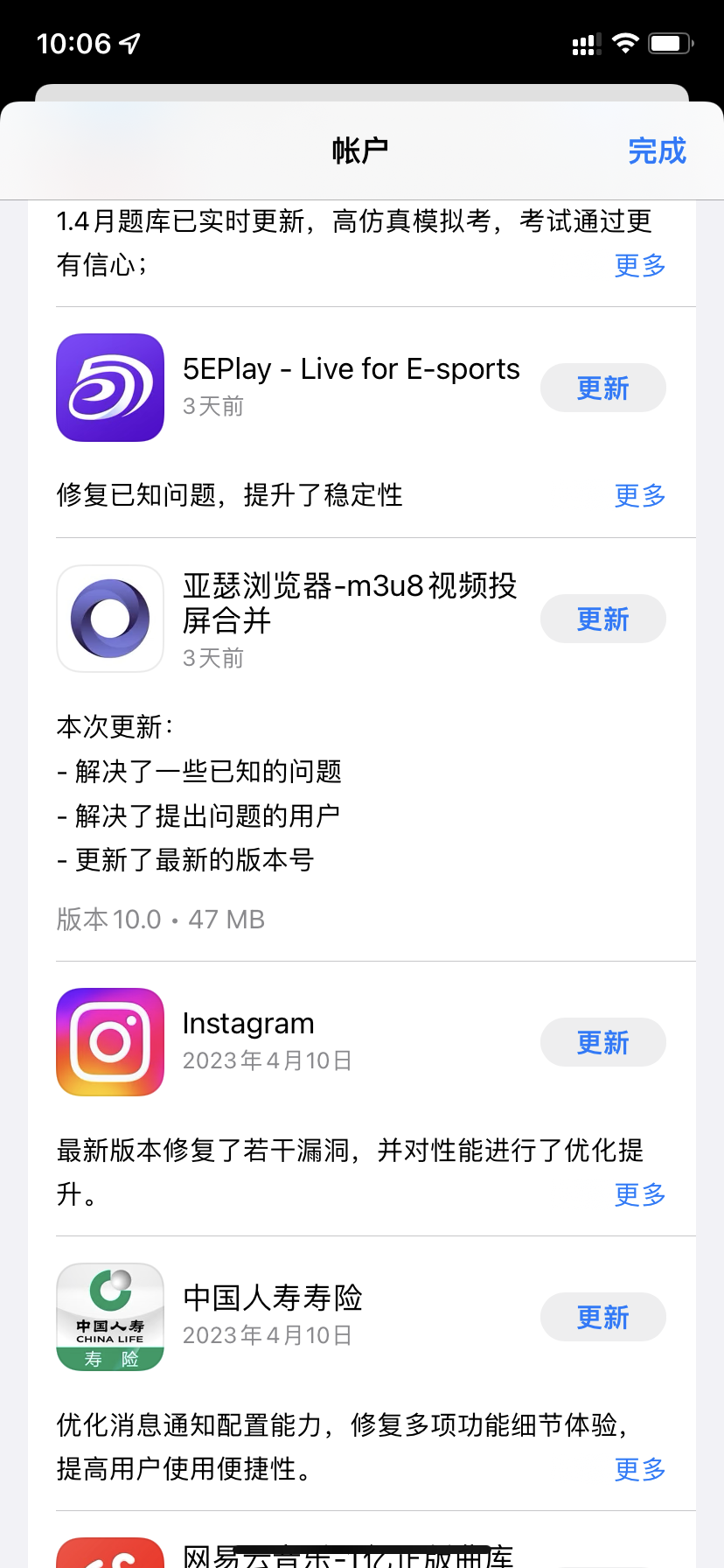Expand 更多 for Instagram update notes
Image resolution: width=724 pixels, height=1568 pixels.
640,1194
